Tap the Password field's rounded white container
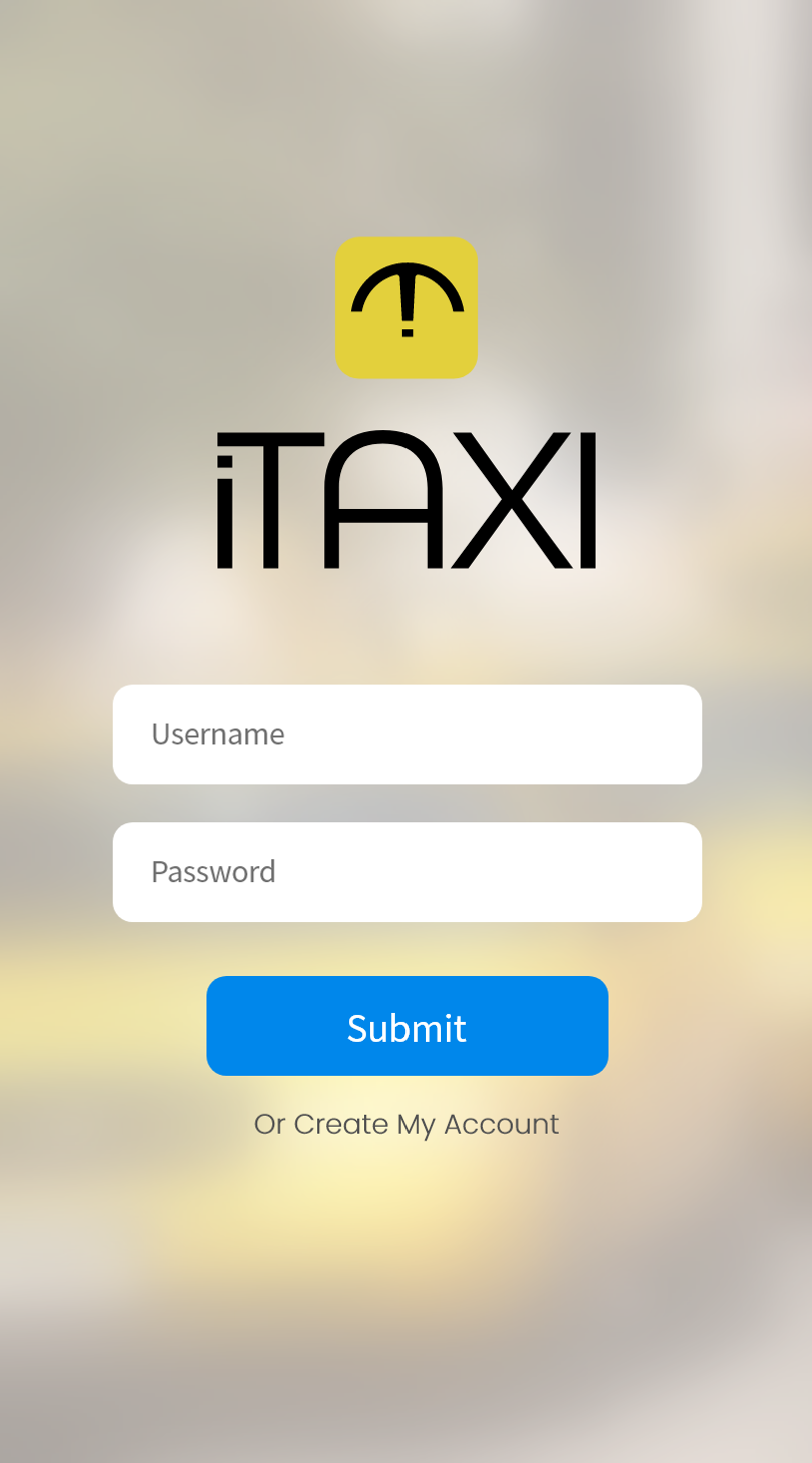 407,871
